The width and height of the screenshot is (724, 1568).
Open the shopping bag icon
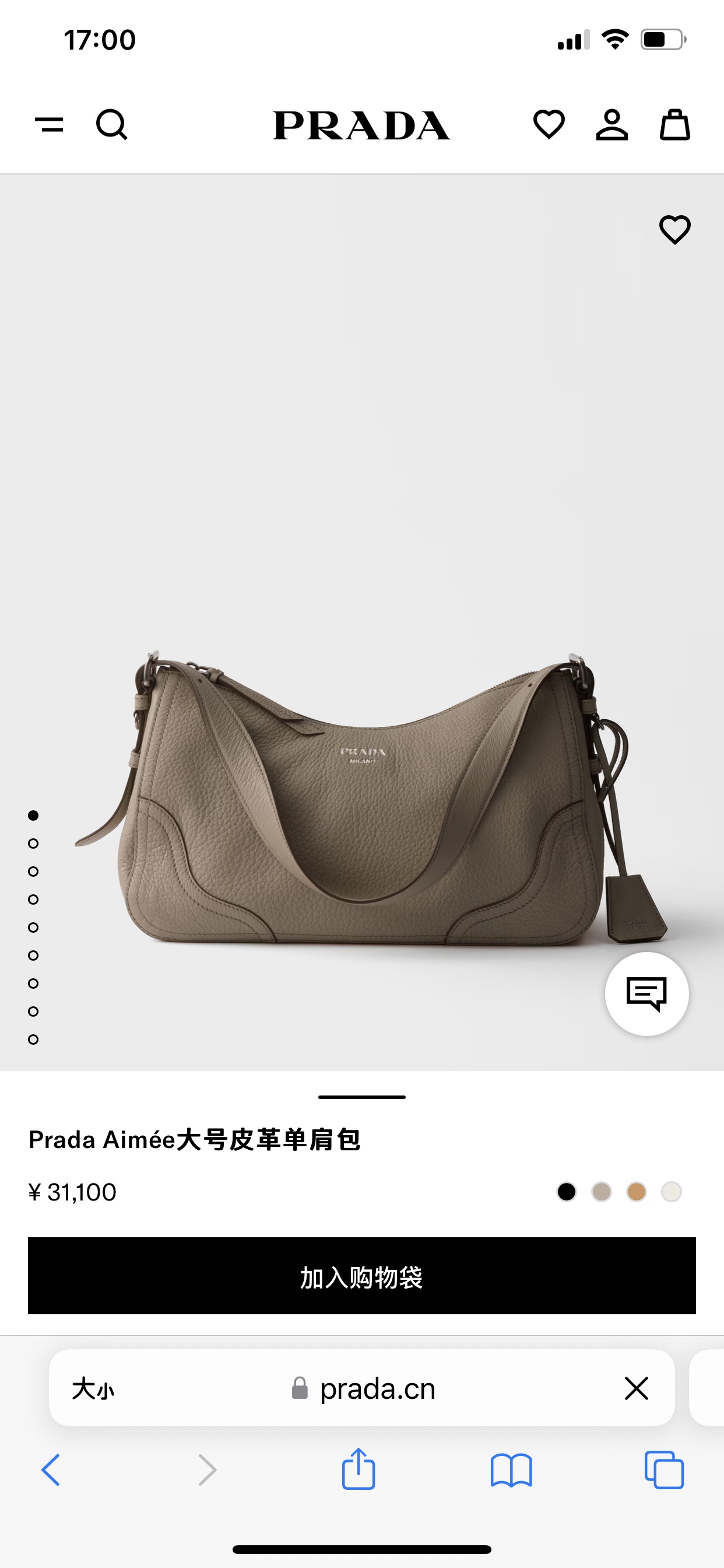[674, 125]
